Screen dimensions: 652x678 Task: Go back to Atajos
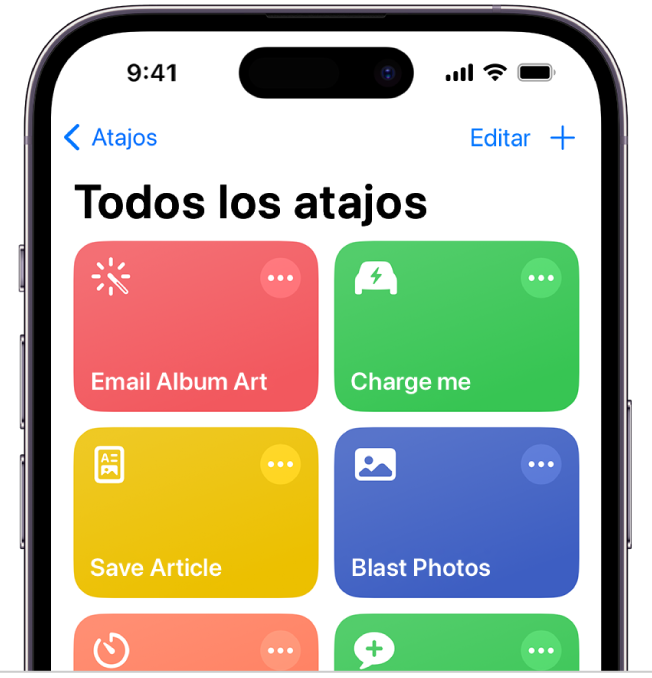coord(110,138)
